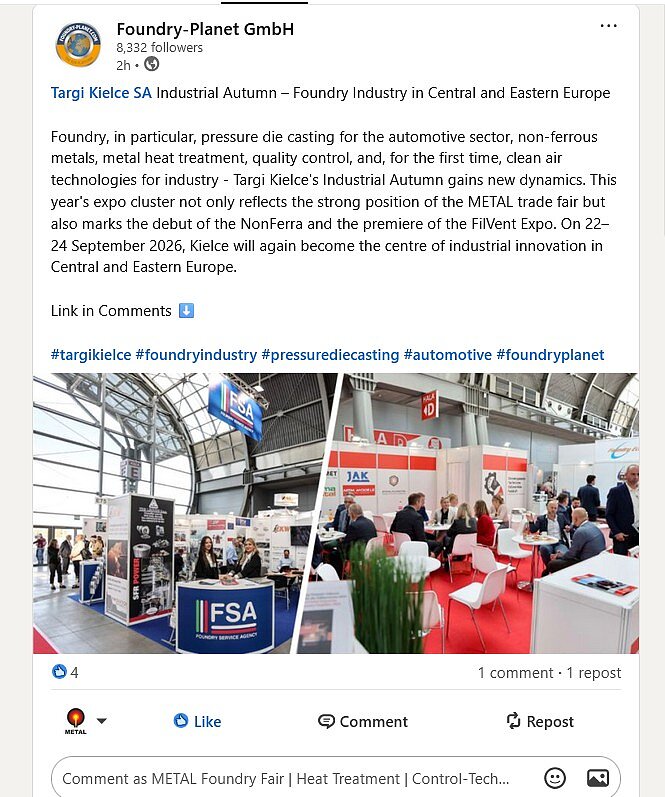Open the 1 comment link
Screen dimensions: 665x797
[x=518, y=673]
